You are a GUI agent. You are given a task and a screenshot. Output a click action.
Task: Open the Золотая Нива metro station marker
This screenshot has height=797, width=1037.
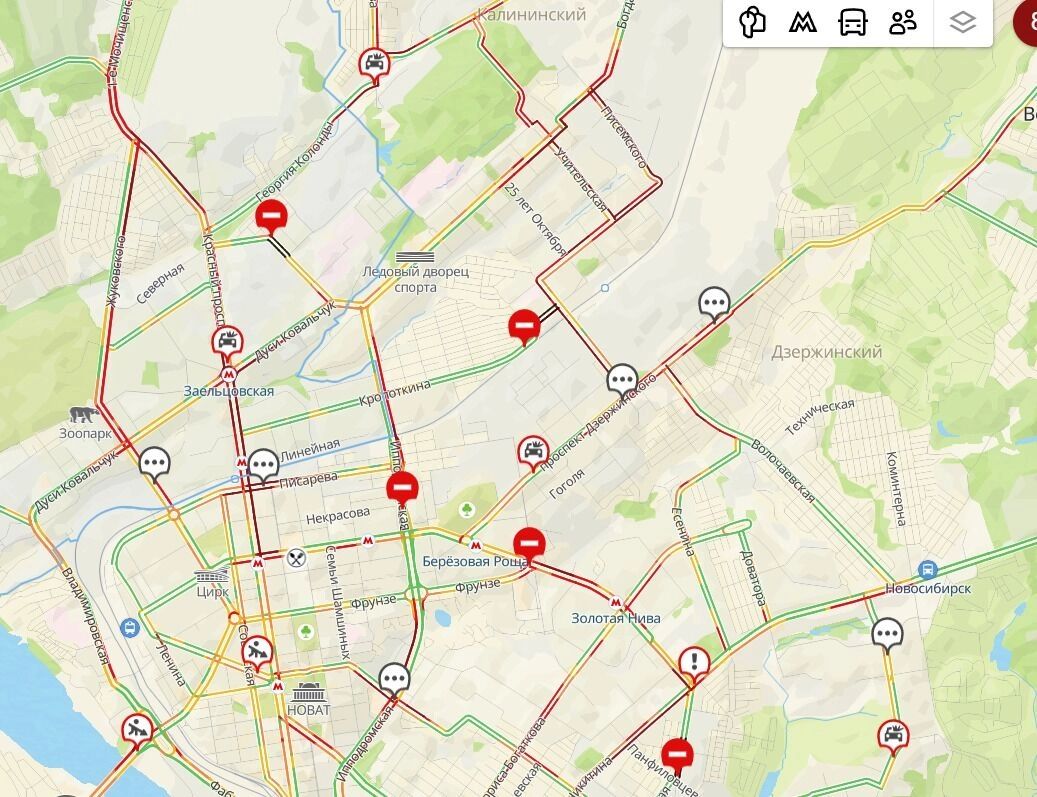tap(615, 603)
